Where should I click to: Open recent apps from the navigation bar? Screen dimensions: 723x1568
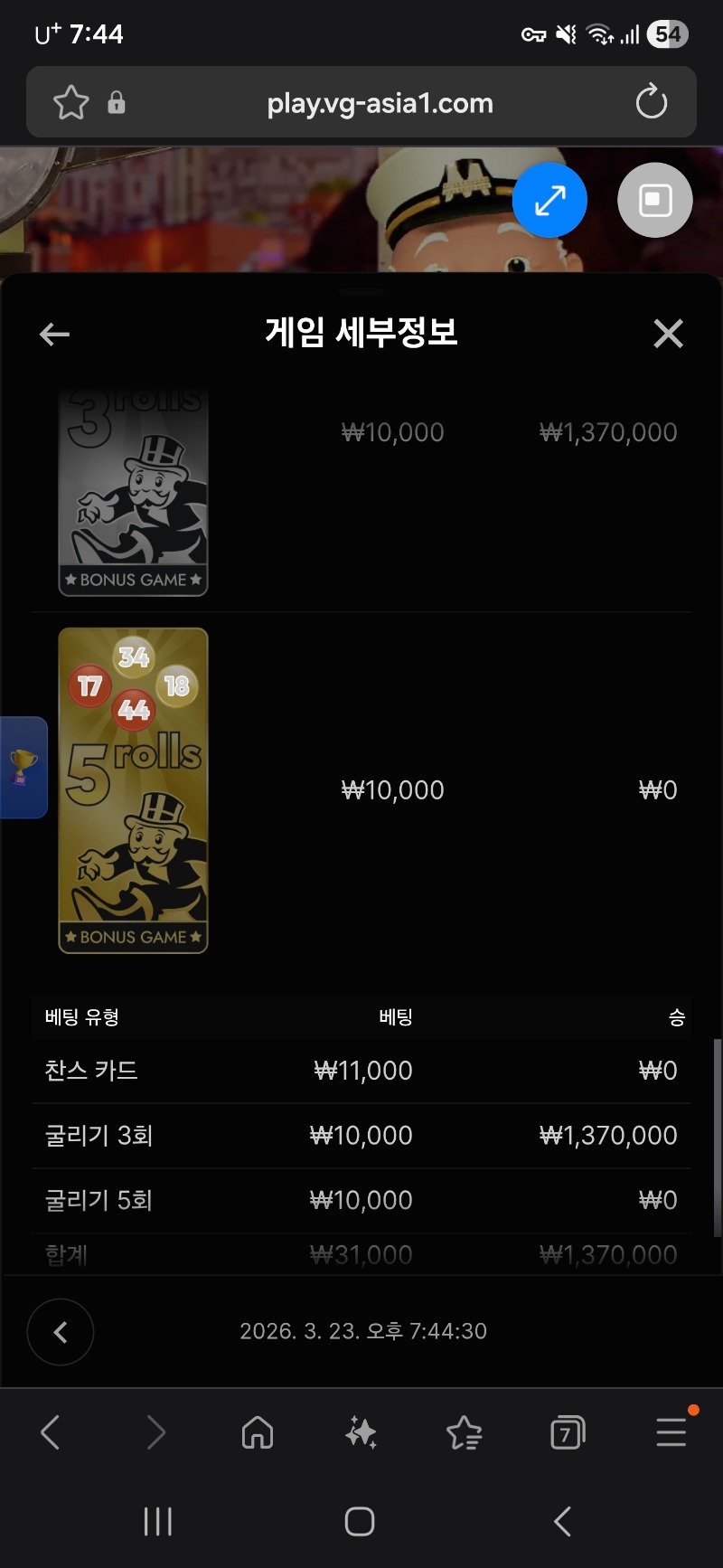click(158, 1522)
